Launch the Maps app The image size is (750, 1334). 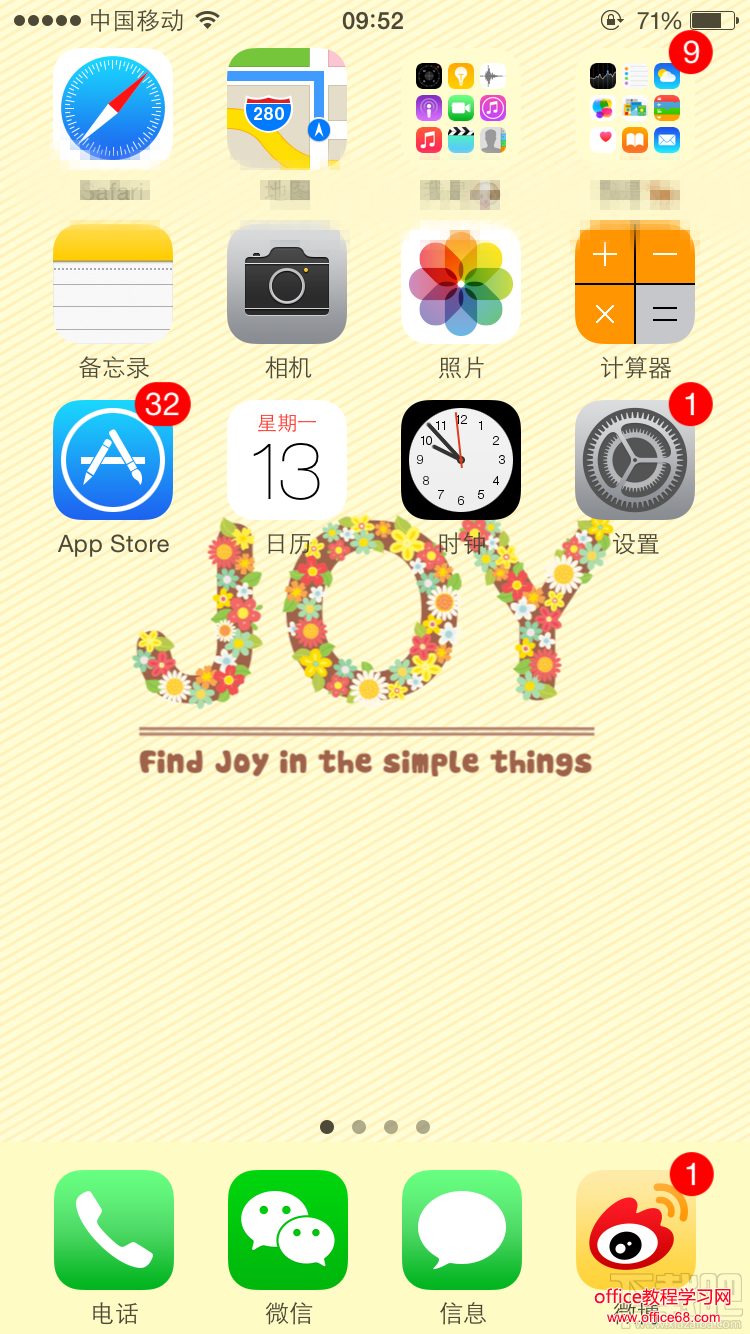coord(287,108)
